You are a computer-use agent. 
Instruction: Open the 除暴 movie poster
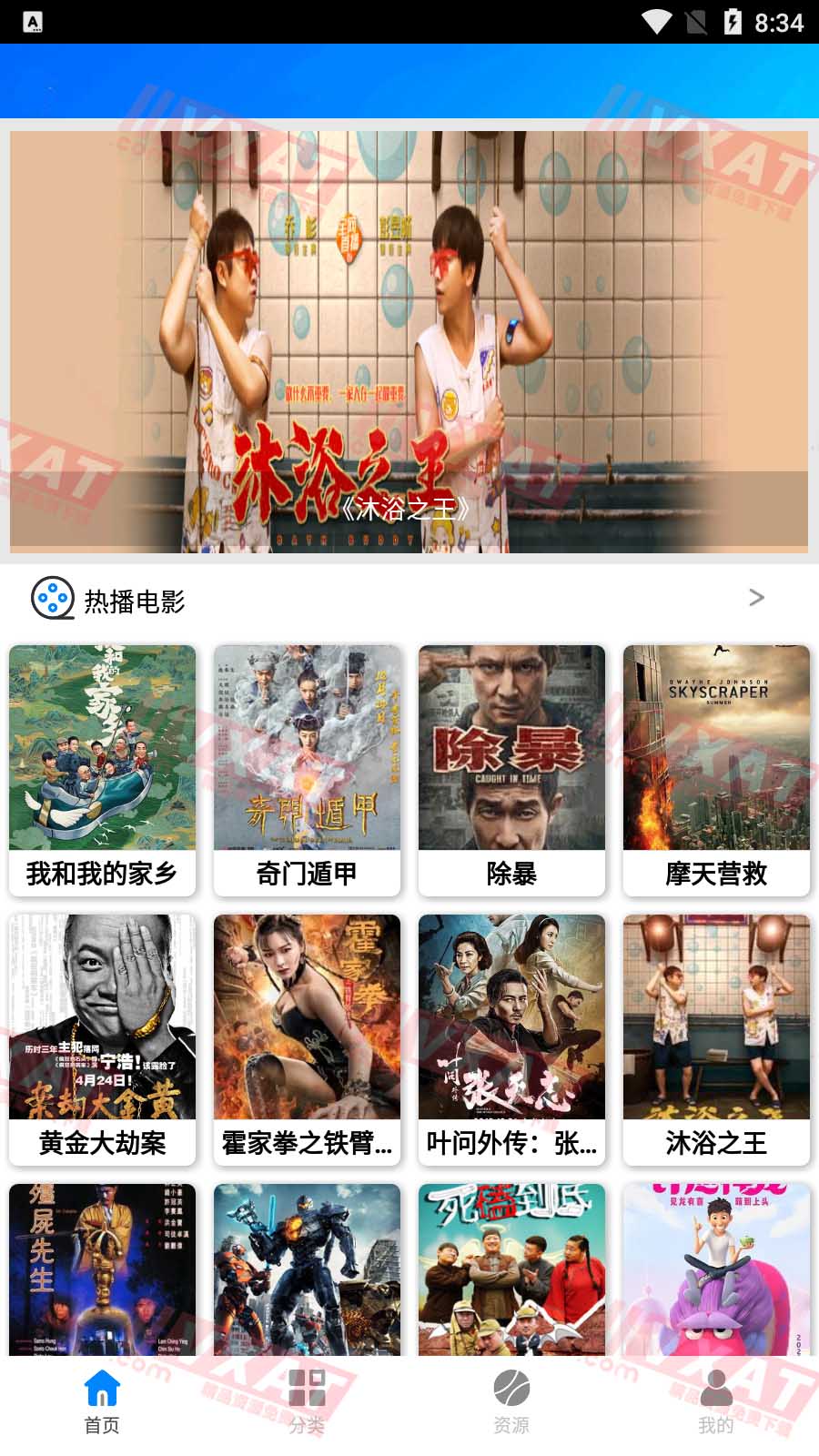511,748
